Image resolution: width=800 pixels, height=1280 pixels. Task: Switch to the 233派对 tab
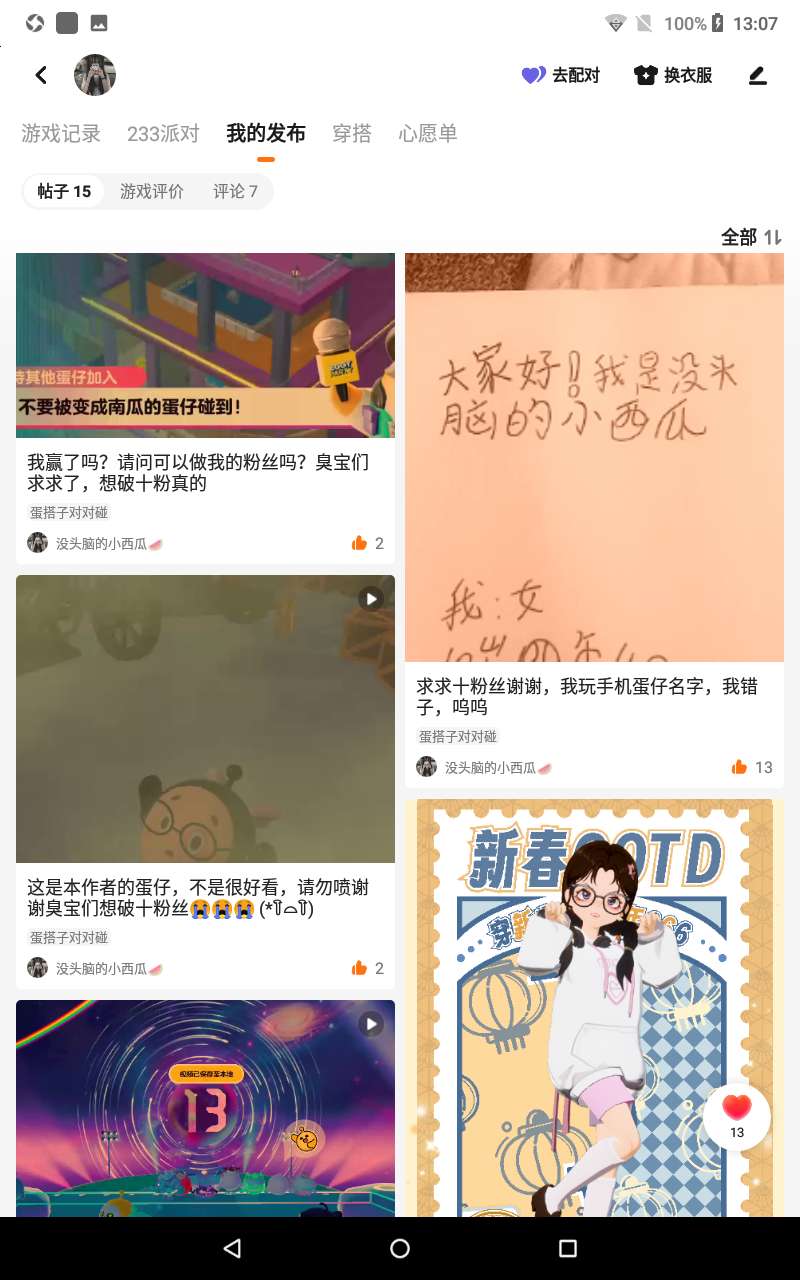163,134
